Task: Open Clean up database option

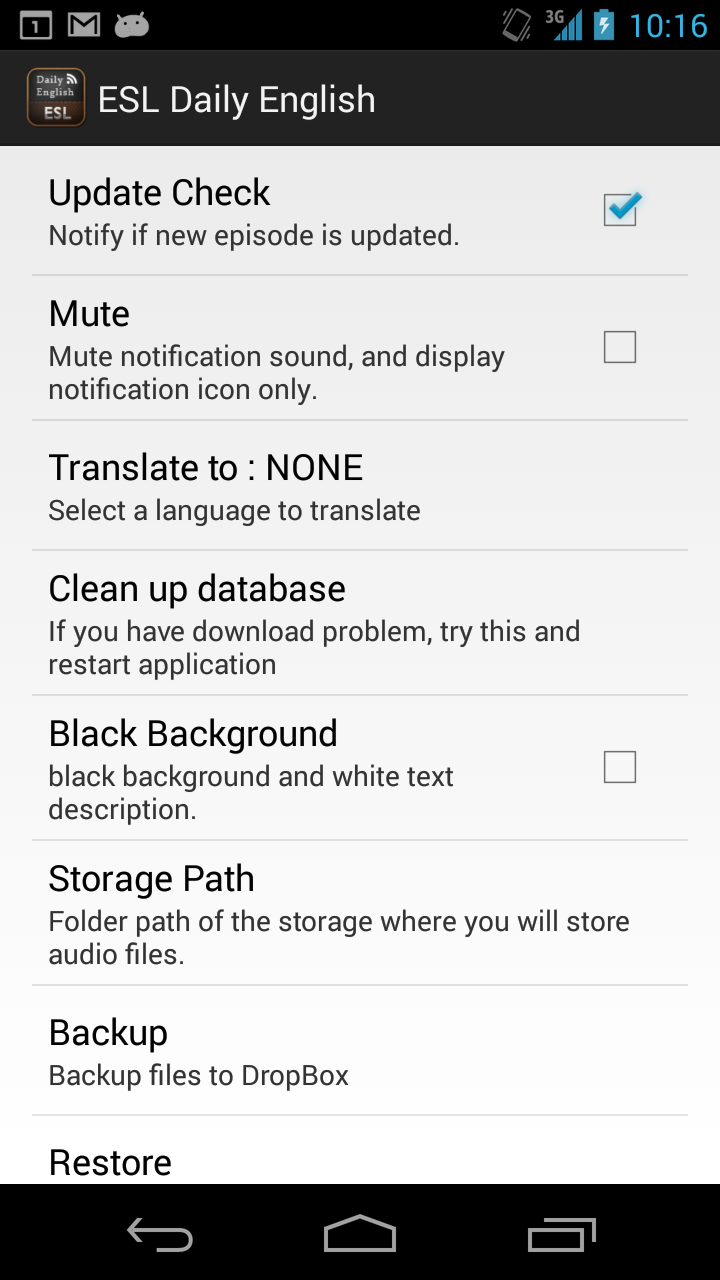Action: point(360,622)
